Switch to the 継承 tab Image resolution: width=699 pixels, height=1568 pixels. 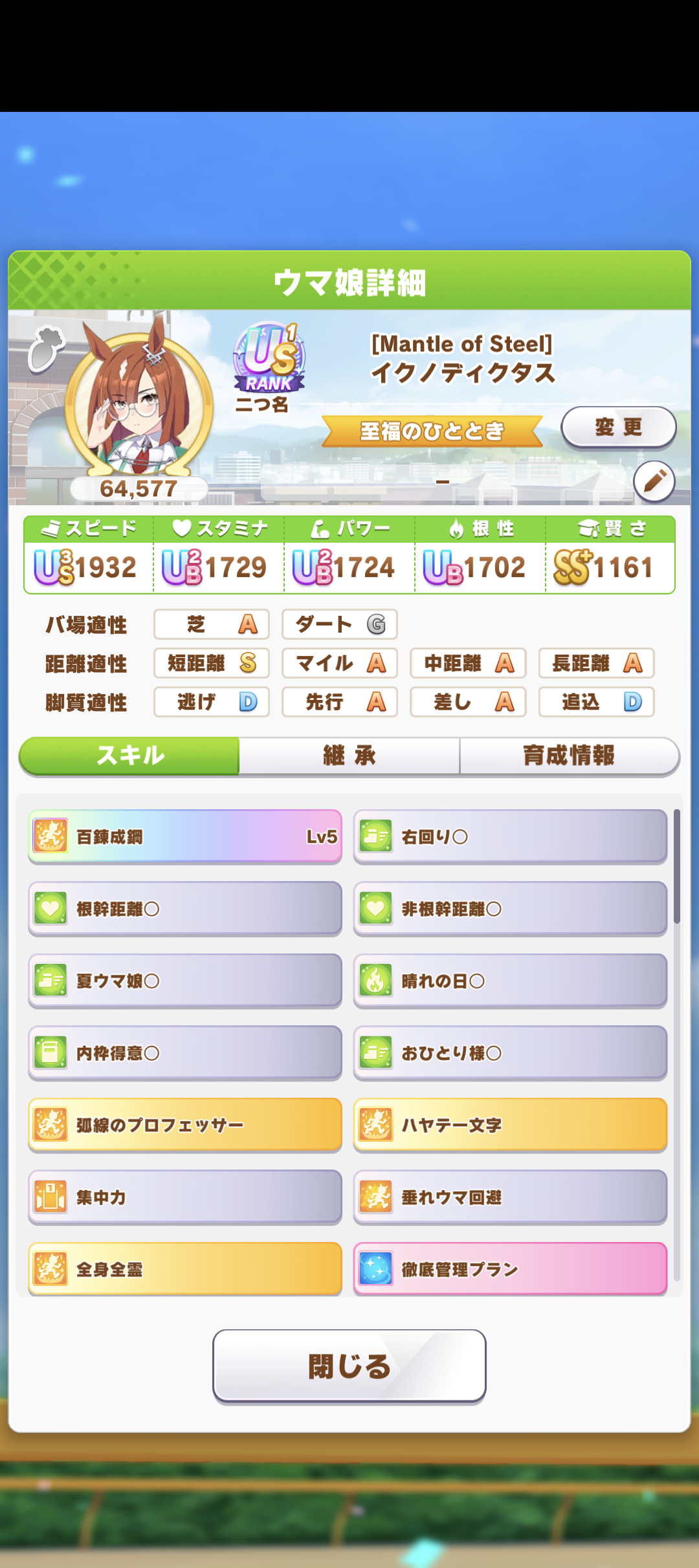pos(349,756)
